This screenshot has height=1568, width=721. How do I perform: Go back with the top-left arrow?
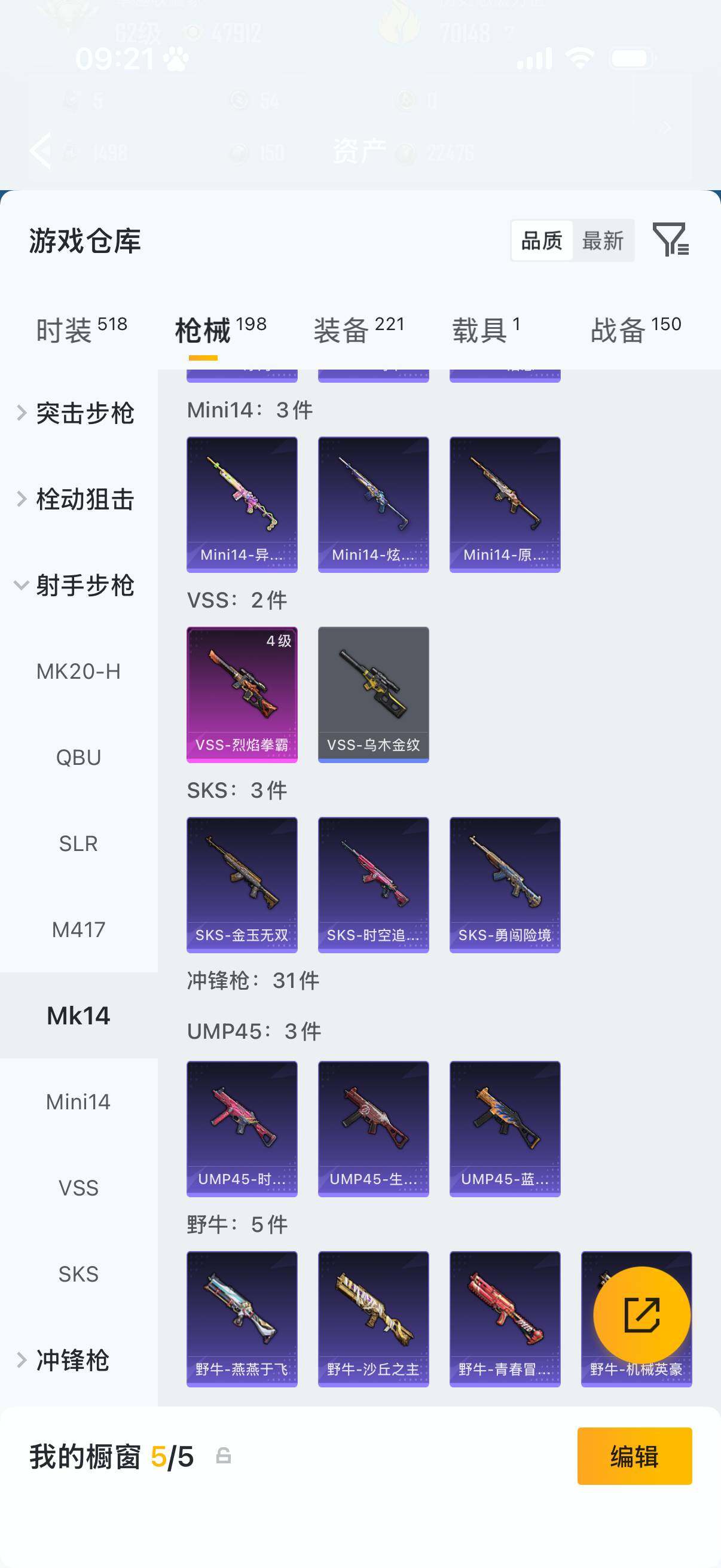coord(40,150)
